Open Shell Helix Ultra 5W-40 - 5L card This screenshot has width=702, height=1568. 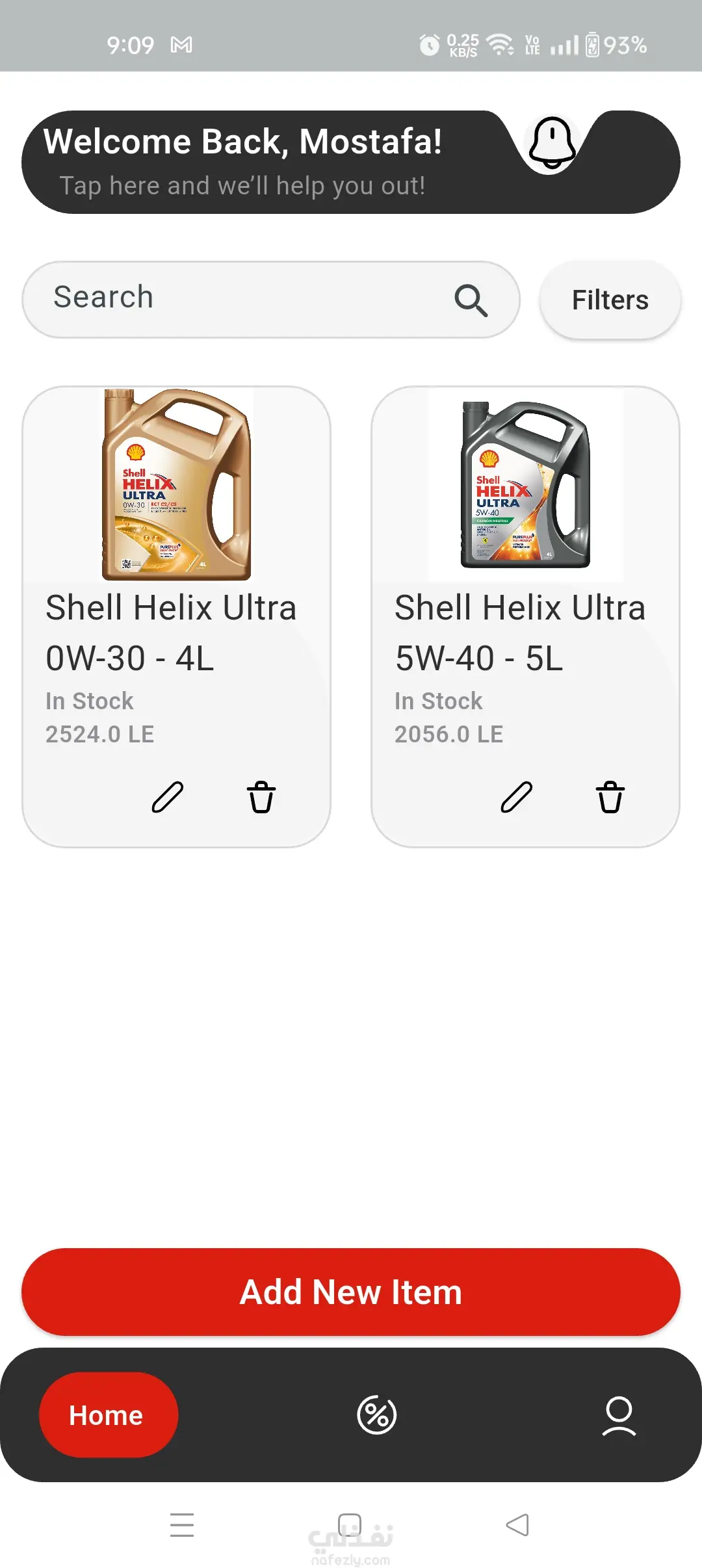pyautogui.click(x=525, y=585)
